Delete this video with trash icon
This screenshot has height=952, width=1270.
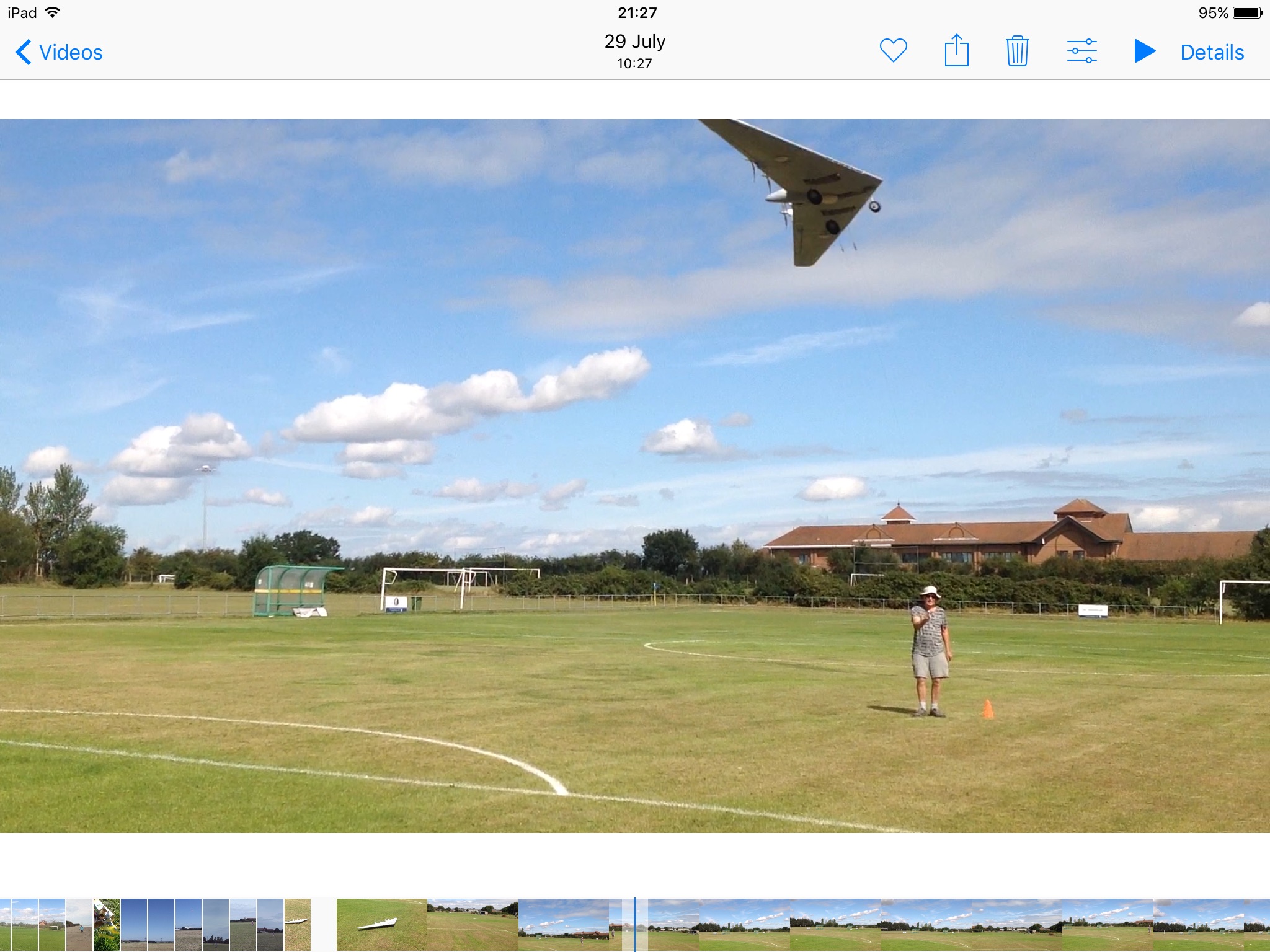1017,51
